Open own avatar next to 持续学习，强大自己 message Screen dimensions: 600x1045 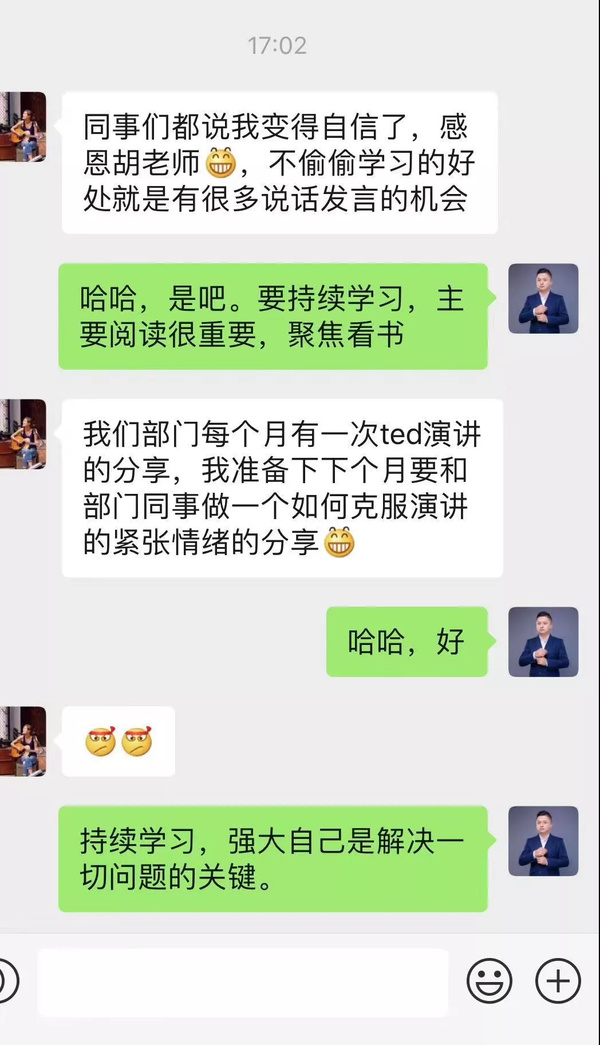click(543, 841)
